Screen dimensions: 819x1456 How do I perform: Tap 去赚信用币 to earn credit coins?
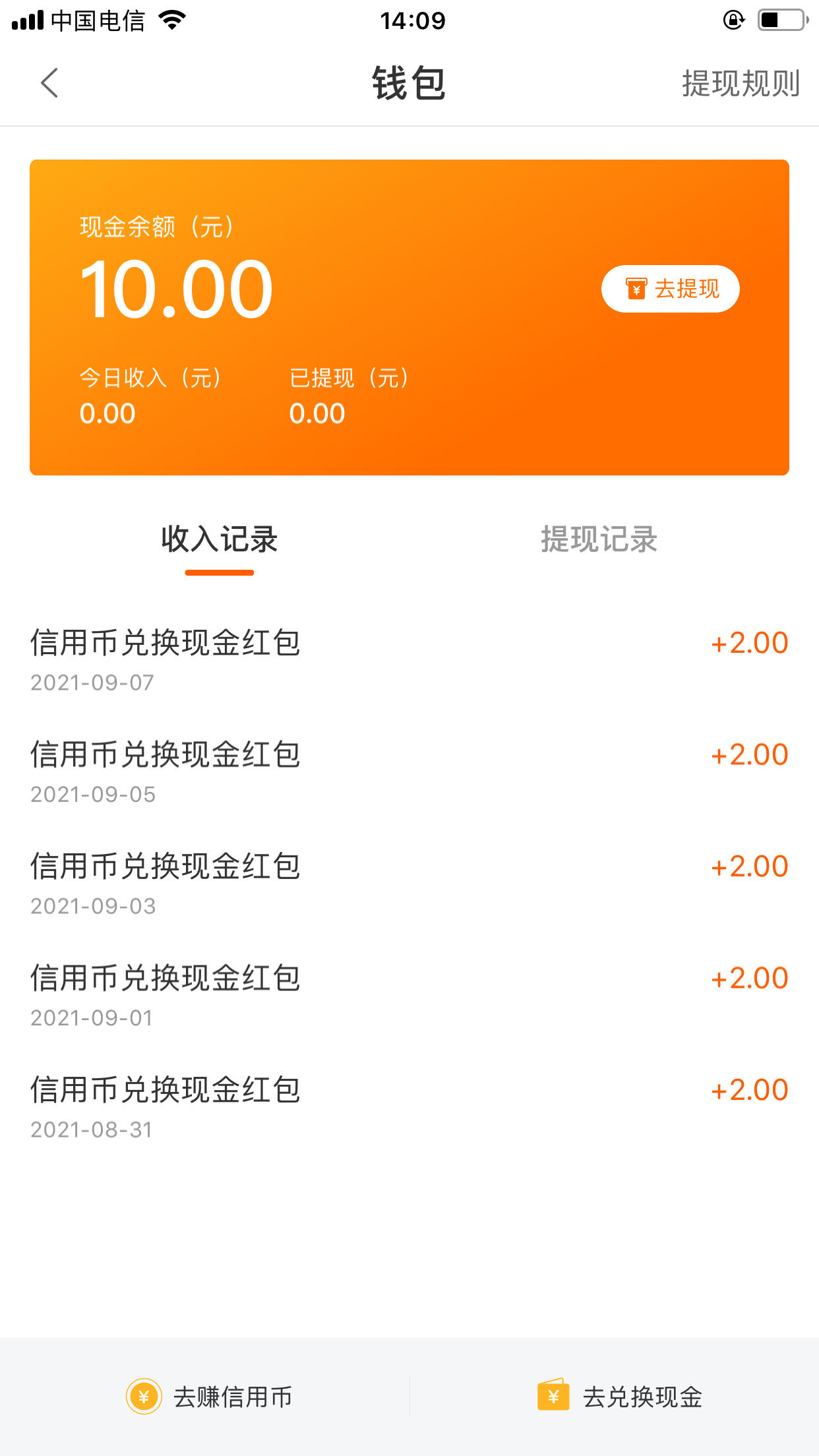[209, 1397]
